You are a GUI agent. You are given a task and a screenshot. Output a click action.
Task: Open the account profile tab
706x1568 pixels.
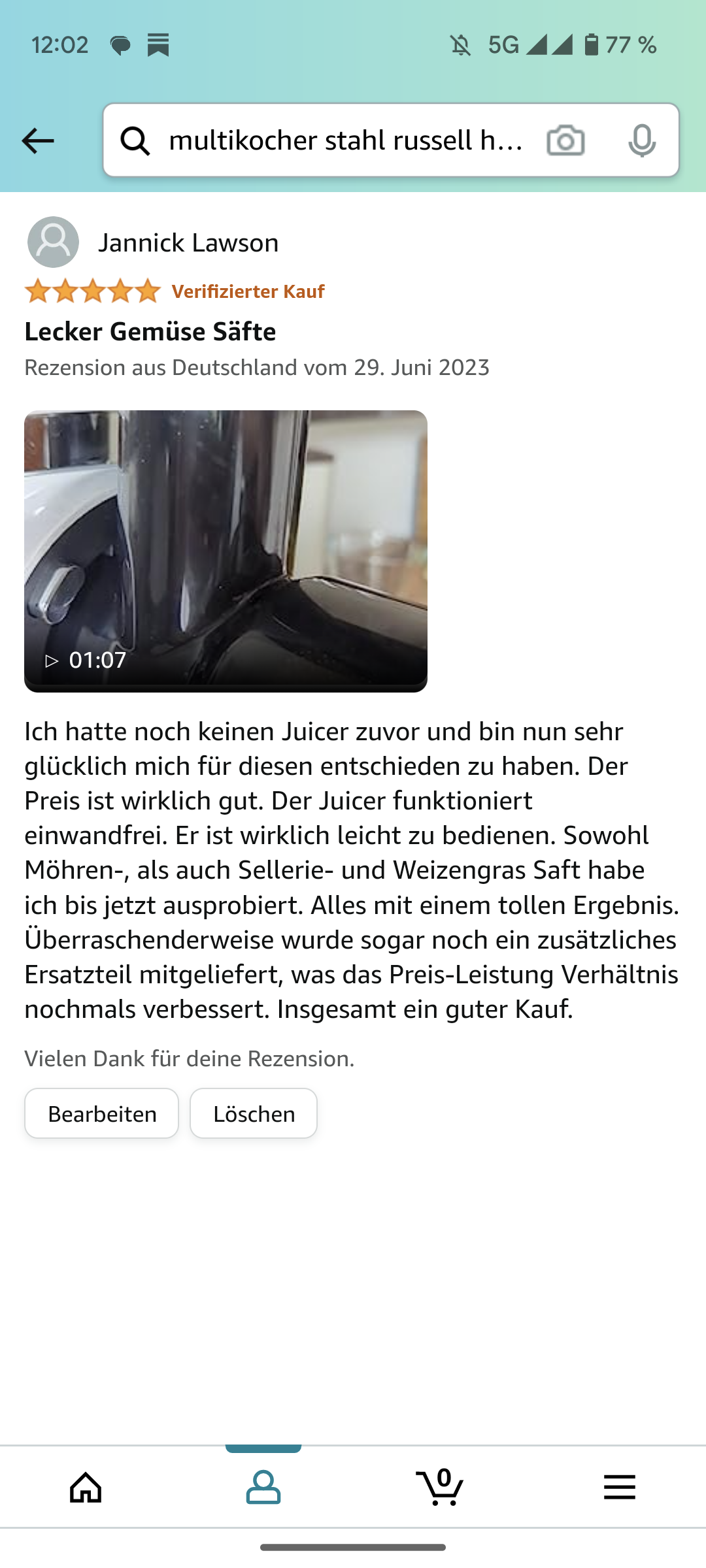(x=263, y=1488)
